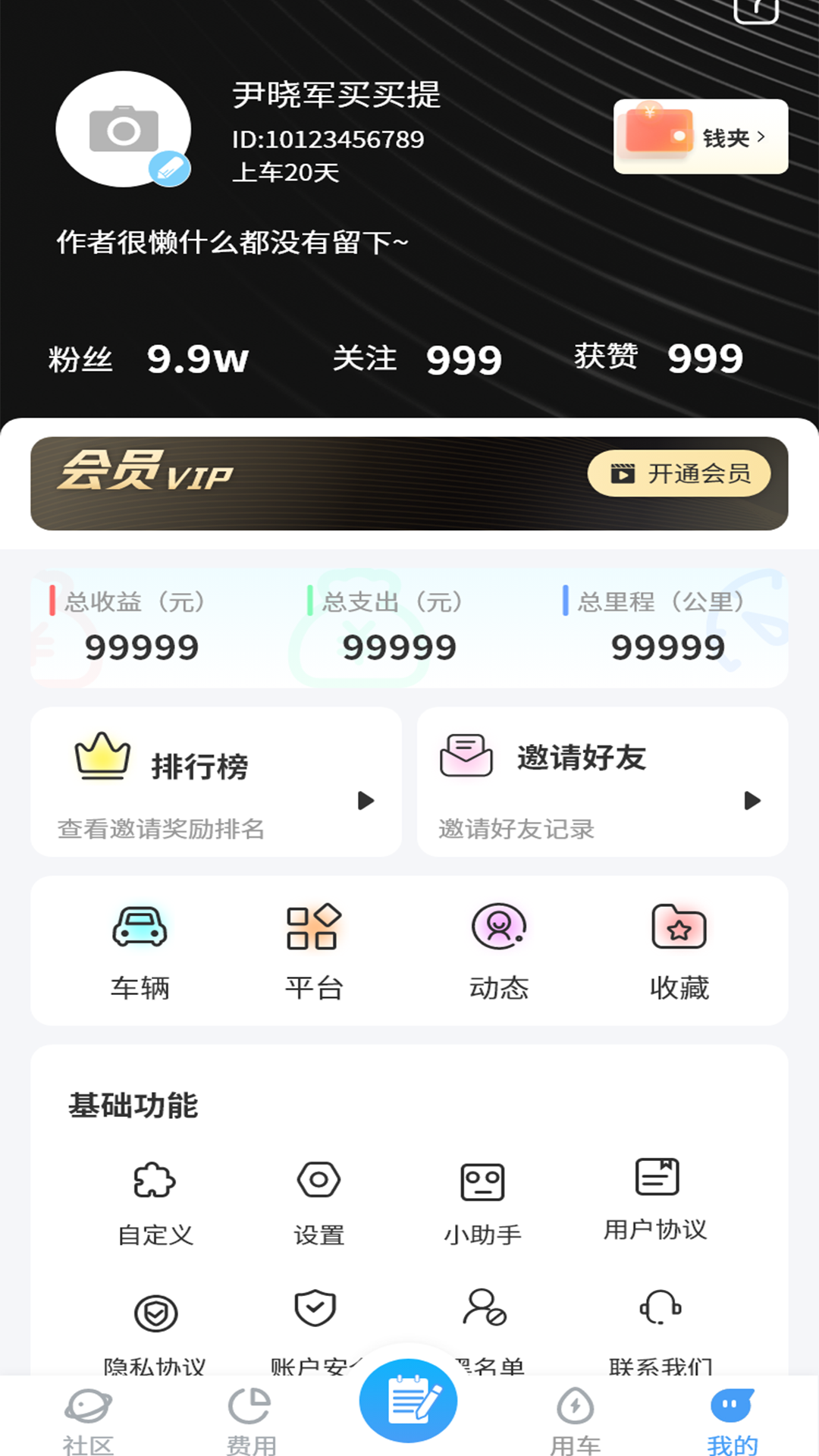
Task: Switch to the 费用 fees tab
Action: tap(250, 1420)
